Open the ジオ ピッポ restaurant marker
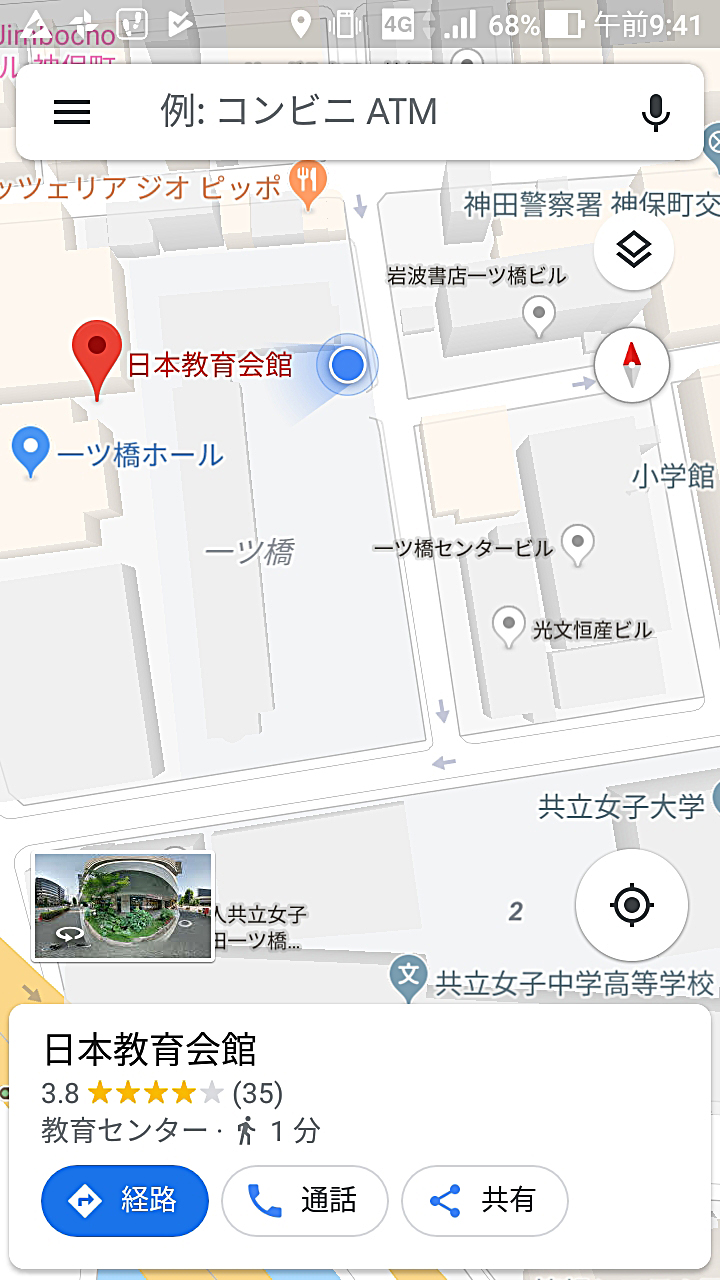This screenshot has height=1280, width=720. tap(304, 181)
